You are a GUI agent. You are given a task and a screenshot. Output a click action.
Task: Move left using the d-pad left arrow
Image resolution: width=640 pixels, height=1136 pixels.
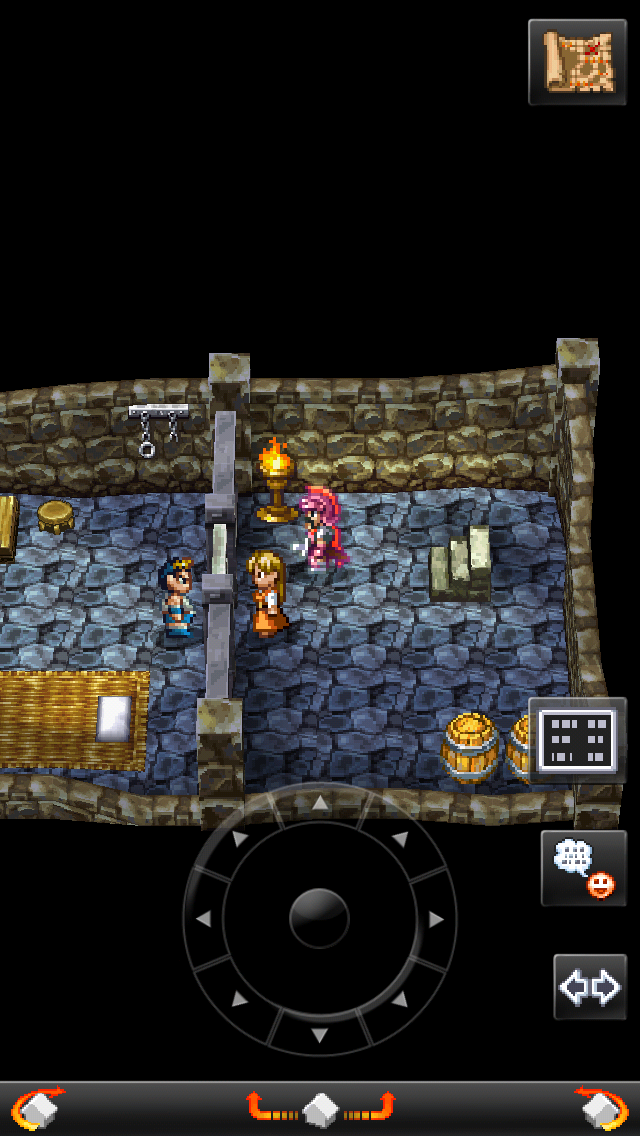(x=203, y=918)
